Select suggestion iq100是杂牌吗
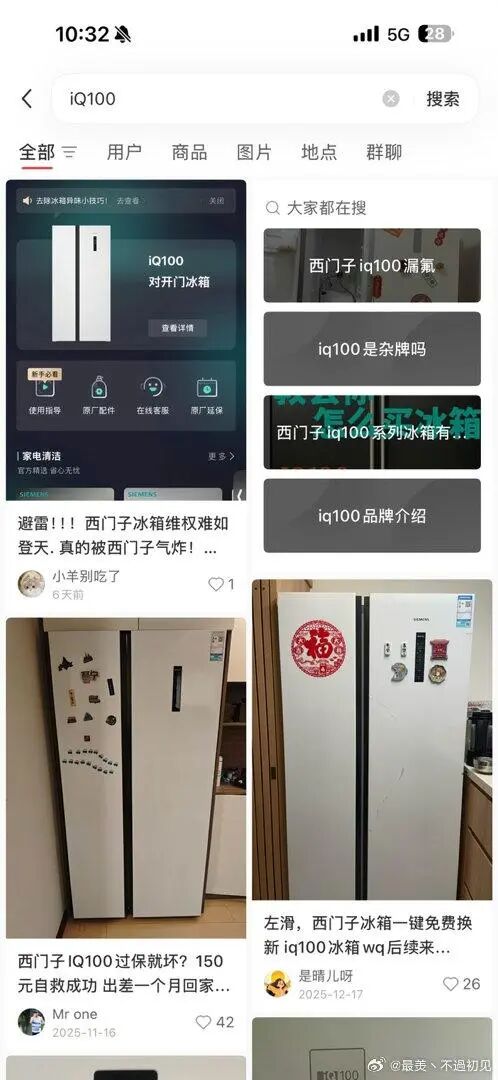This screenshot has height=1080, width=498. pyautogui.click(x=372, y=349)
